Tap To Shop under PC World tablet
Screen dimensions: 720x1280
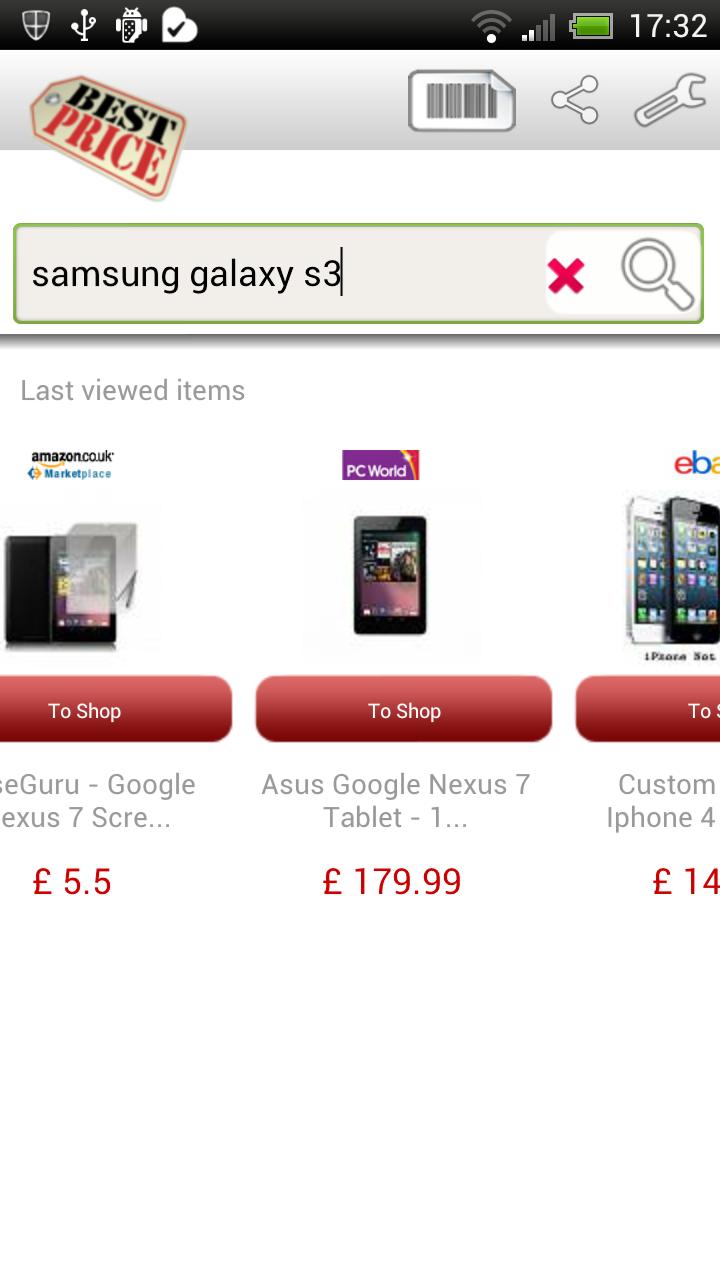tap(404, 710)
